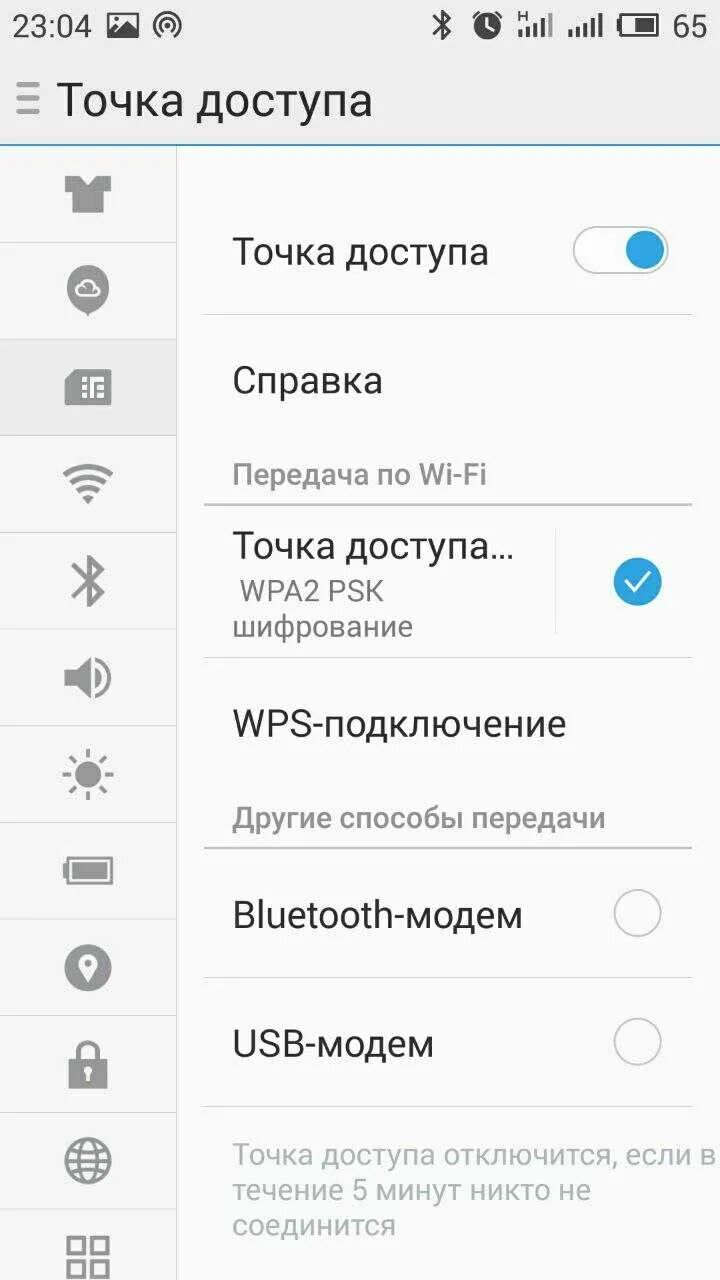Enable Bluetooth-модем
720x1280 pixels.
(x=637, y=914)
